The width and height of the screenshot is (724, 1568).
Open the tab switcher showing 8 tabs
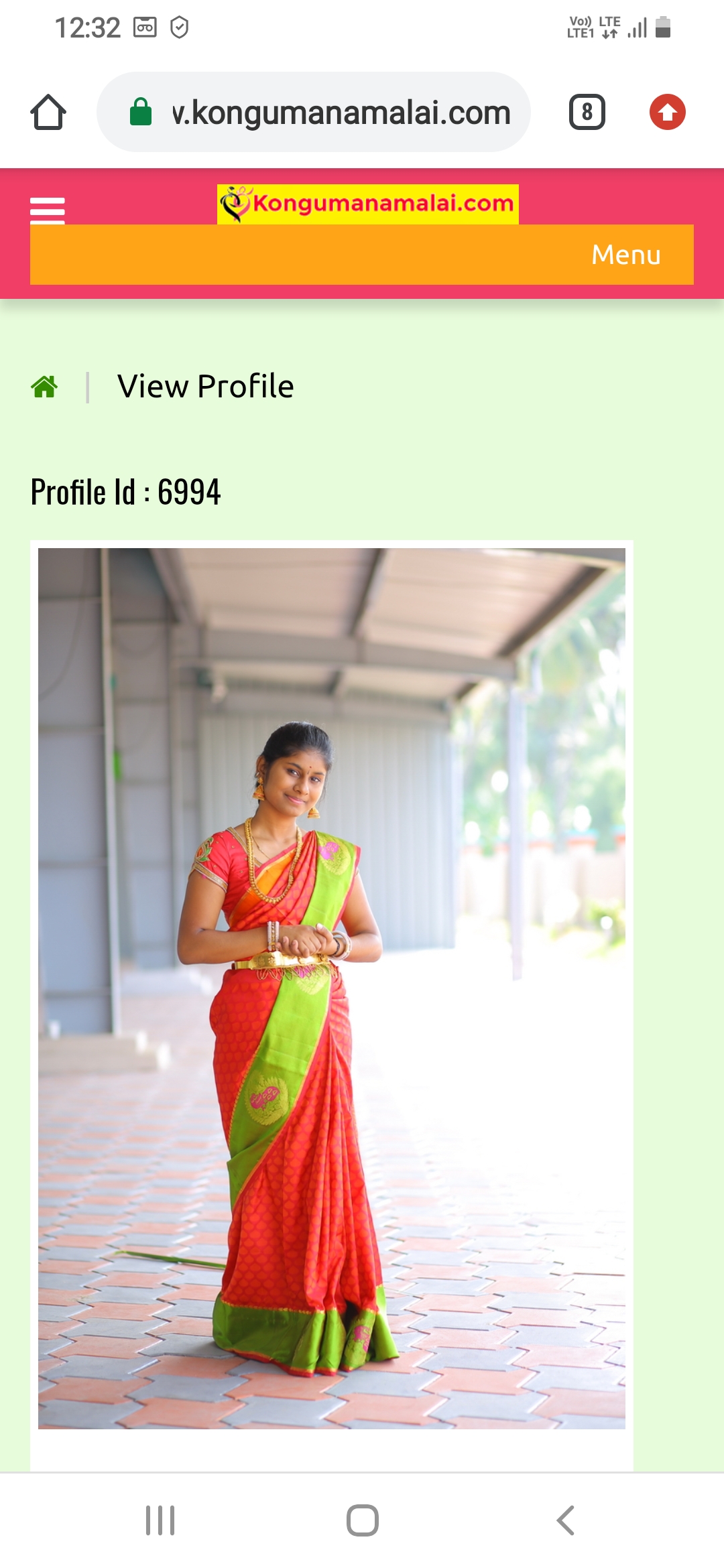tap(587, 112)
